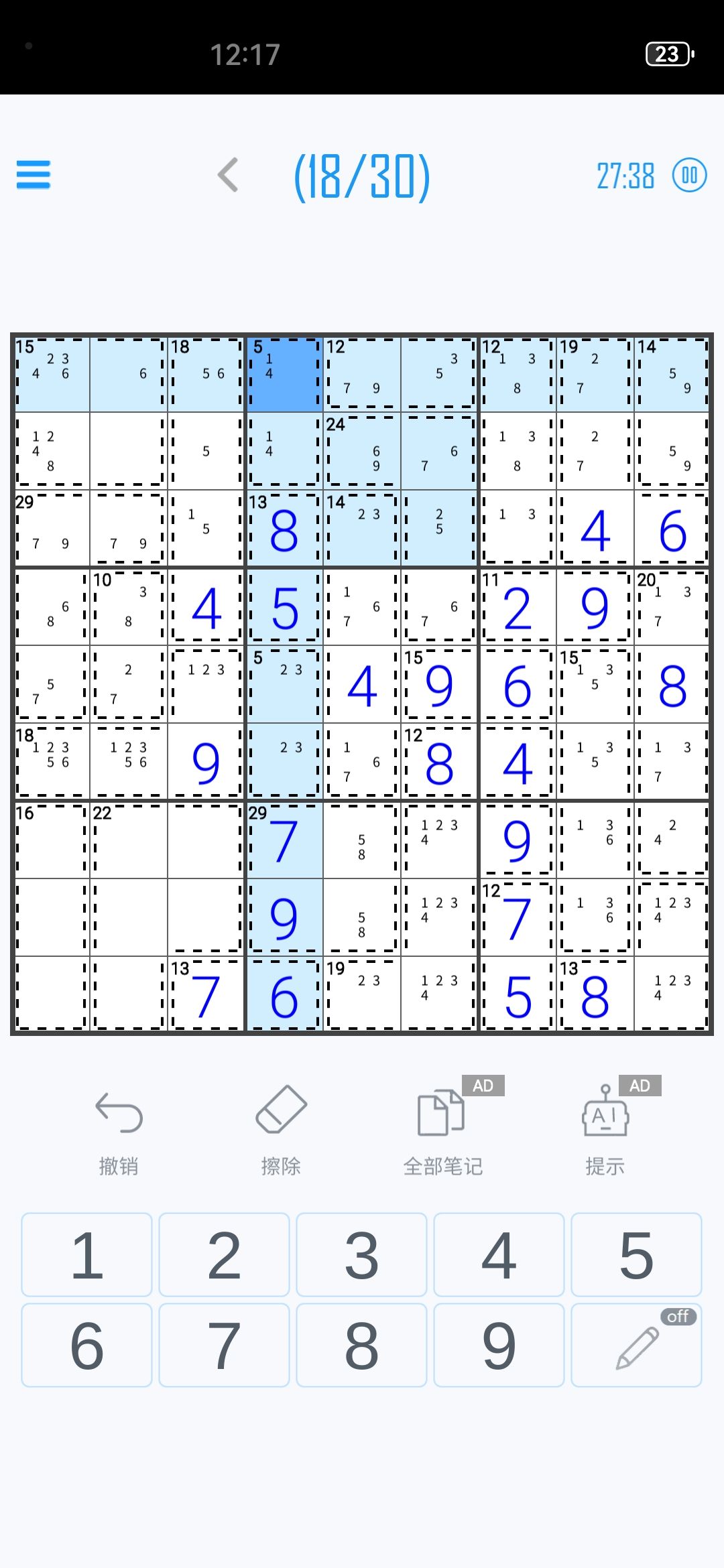
Task: Select the empty cell with cage sum 16
Action: tap(52, 840)
